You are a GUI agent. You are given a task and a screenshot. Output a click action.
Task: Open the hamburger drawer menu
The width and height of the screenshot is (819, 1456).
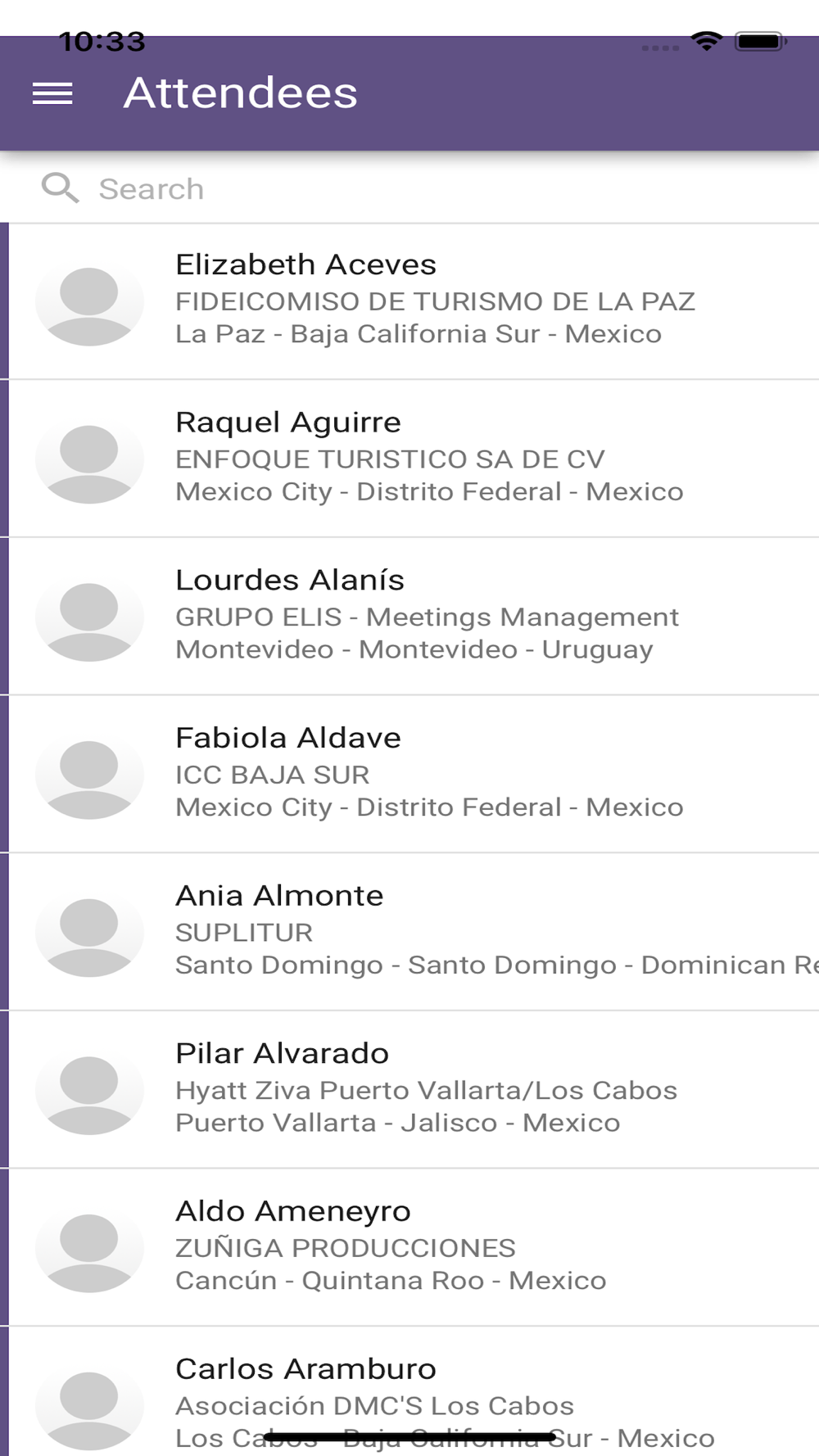tap(52, 93)
